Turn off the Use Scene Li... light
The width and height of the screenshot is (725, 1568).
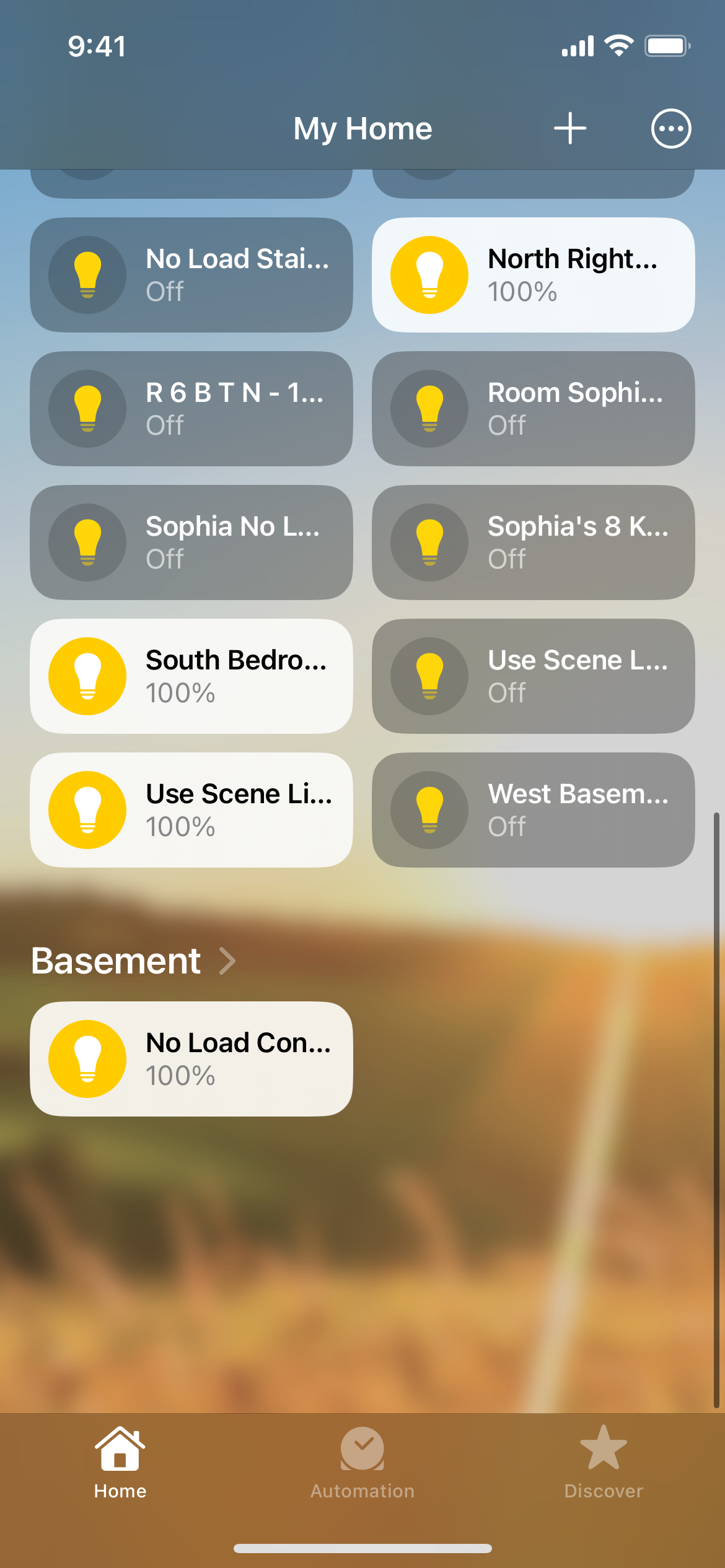click(87, 810)
